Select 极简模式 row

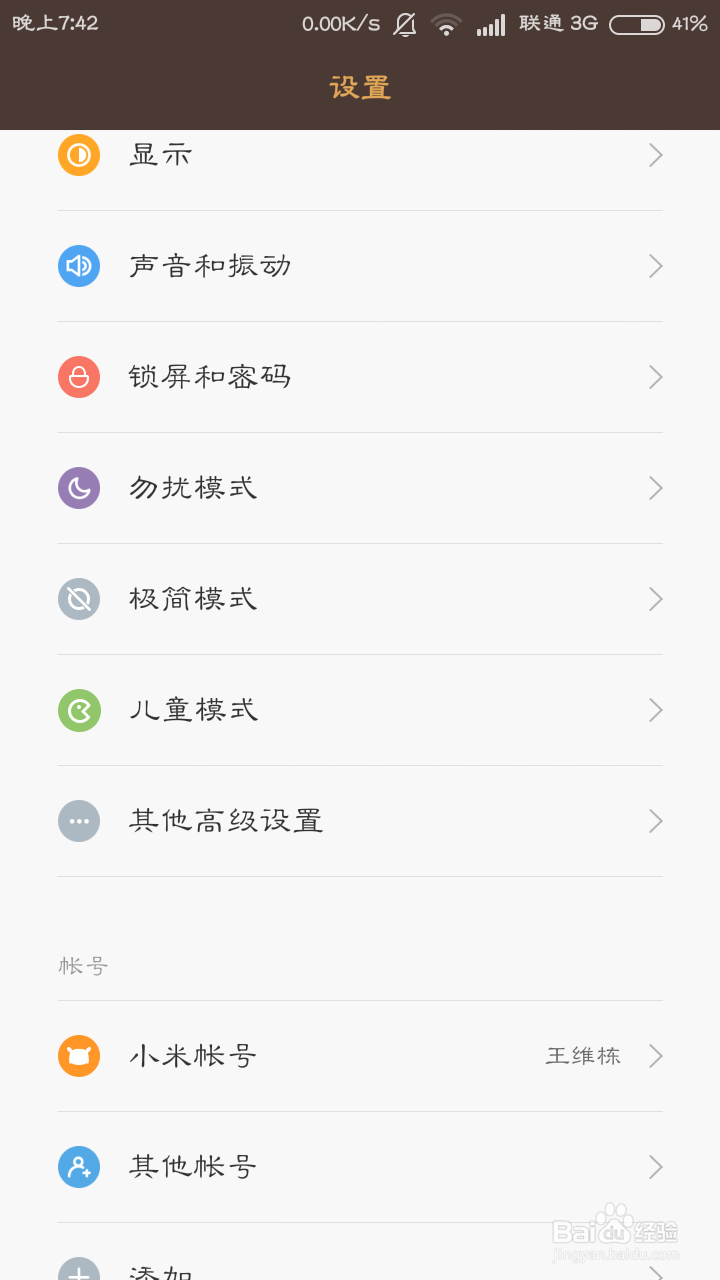(x=360, y=599)
